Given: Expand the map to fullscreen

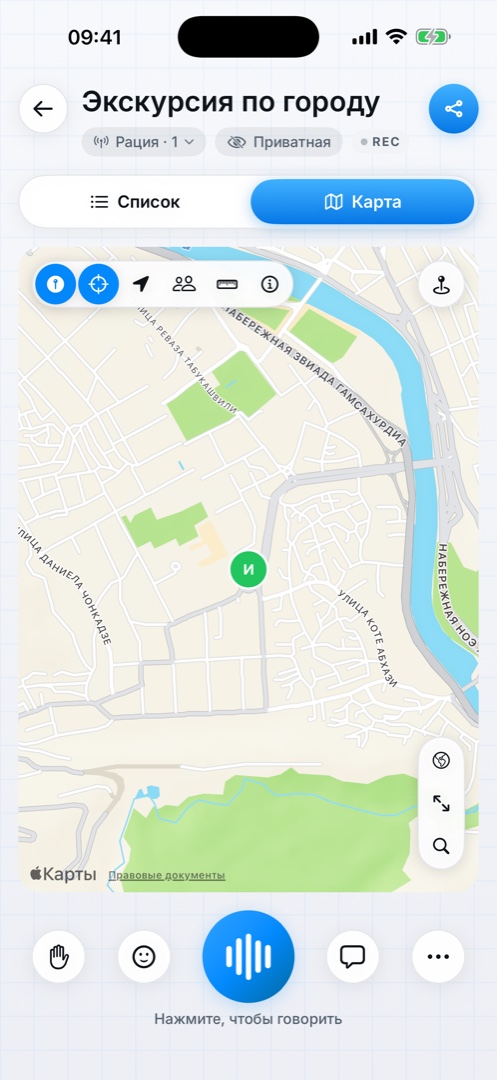Looking at the screenshot, I should click(x=441, y=803).
